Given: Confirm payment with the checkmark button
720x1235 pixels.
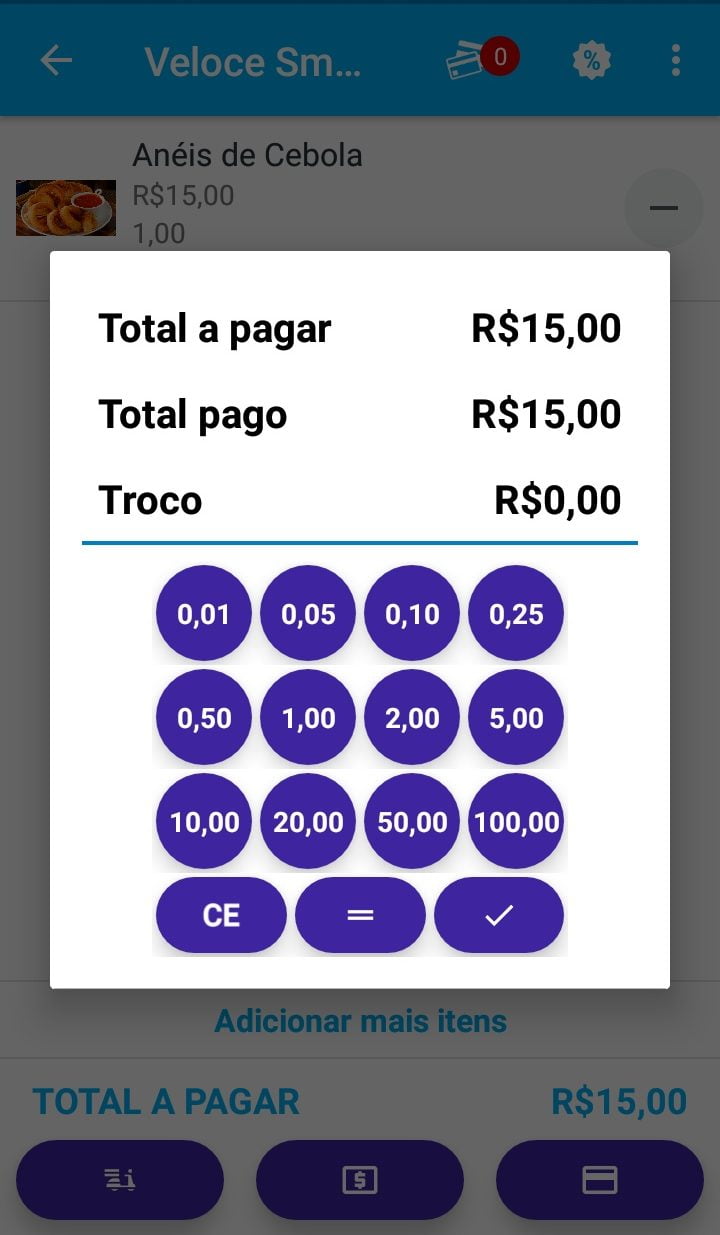Looking at the screenshot, I should point(499,915).
